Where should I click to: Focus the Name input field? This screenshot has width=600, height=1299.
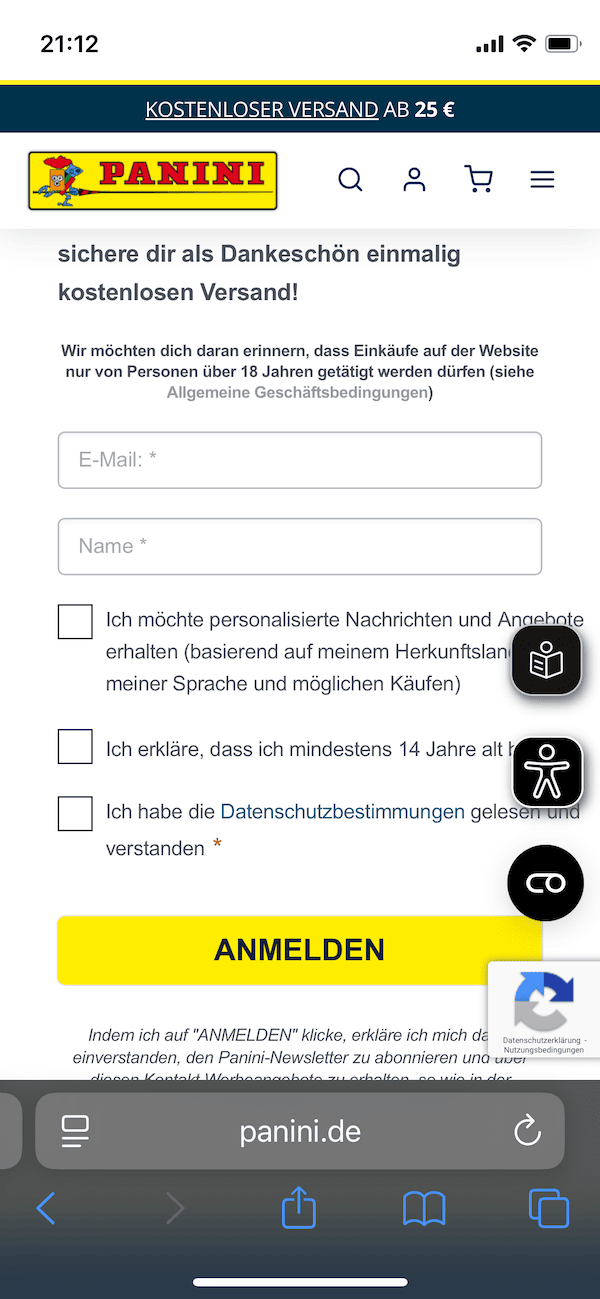(x=300, y=546)
